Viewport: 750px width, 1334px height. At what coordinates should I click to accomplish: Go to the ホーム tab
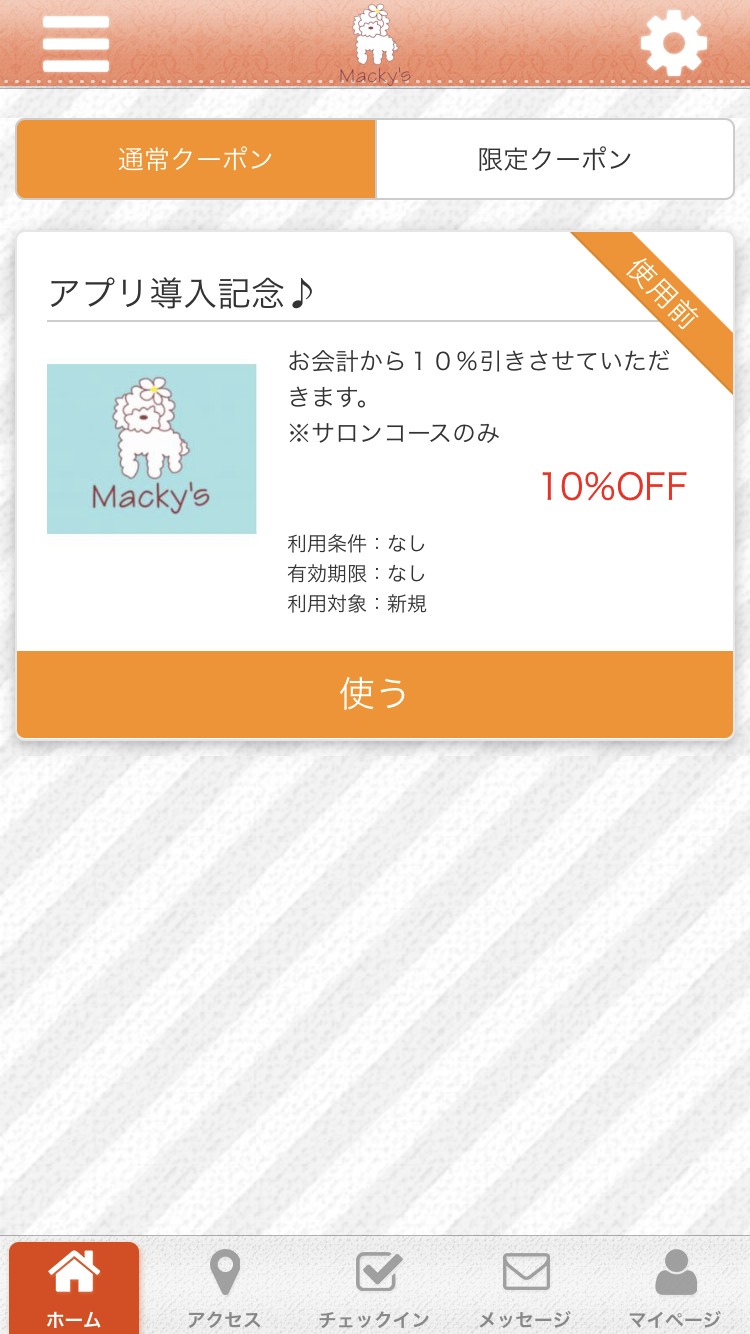[x=75, y=1288]
